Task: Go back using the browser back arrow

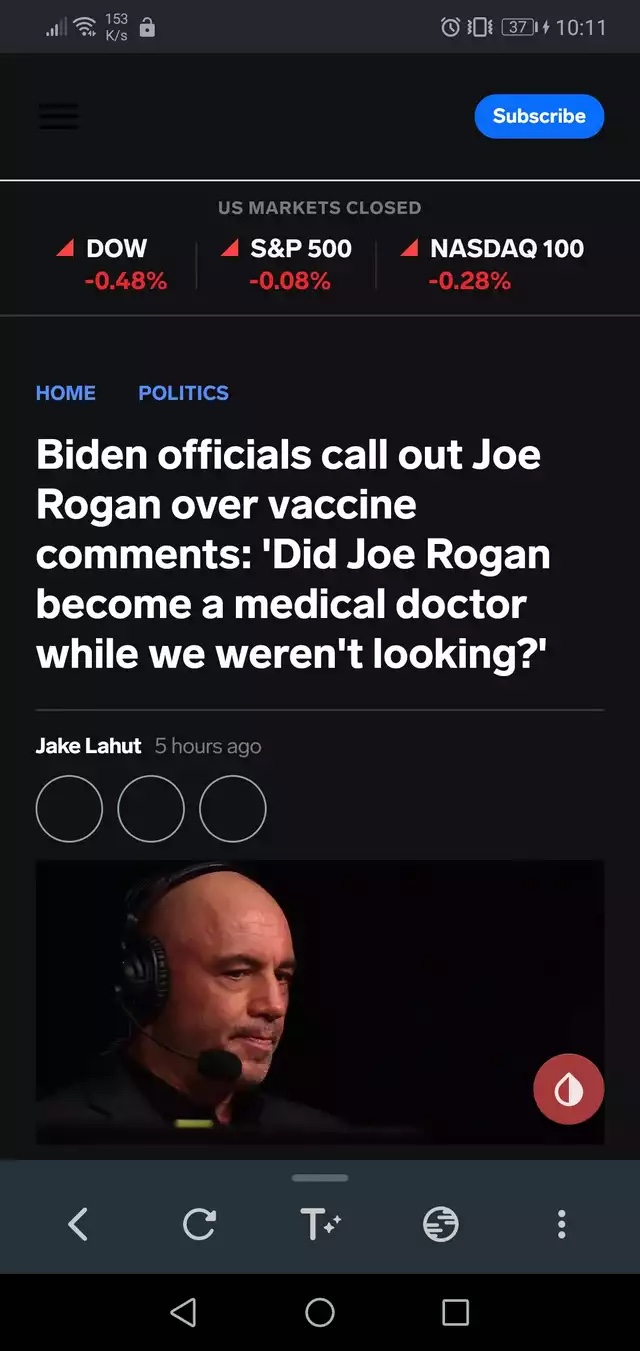Action: pyautogui.click(x=78, y=1224)
